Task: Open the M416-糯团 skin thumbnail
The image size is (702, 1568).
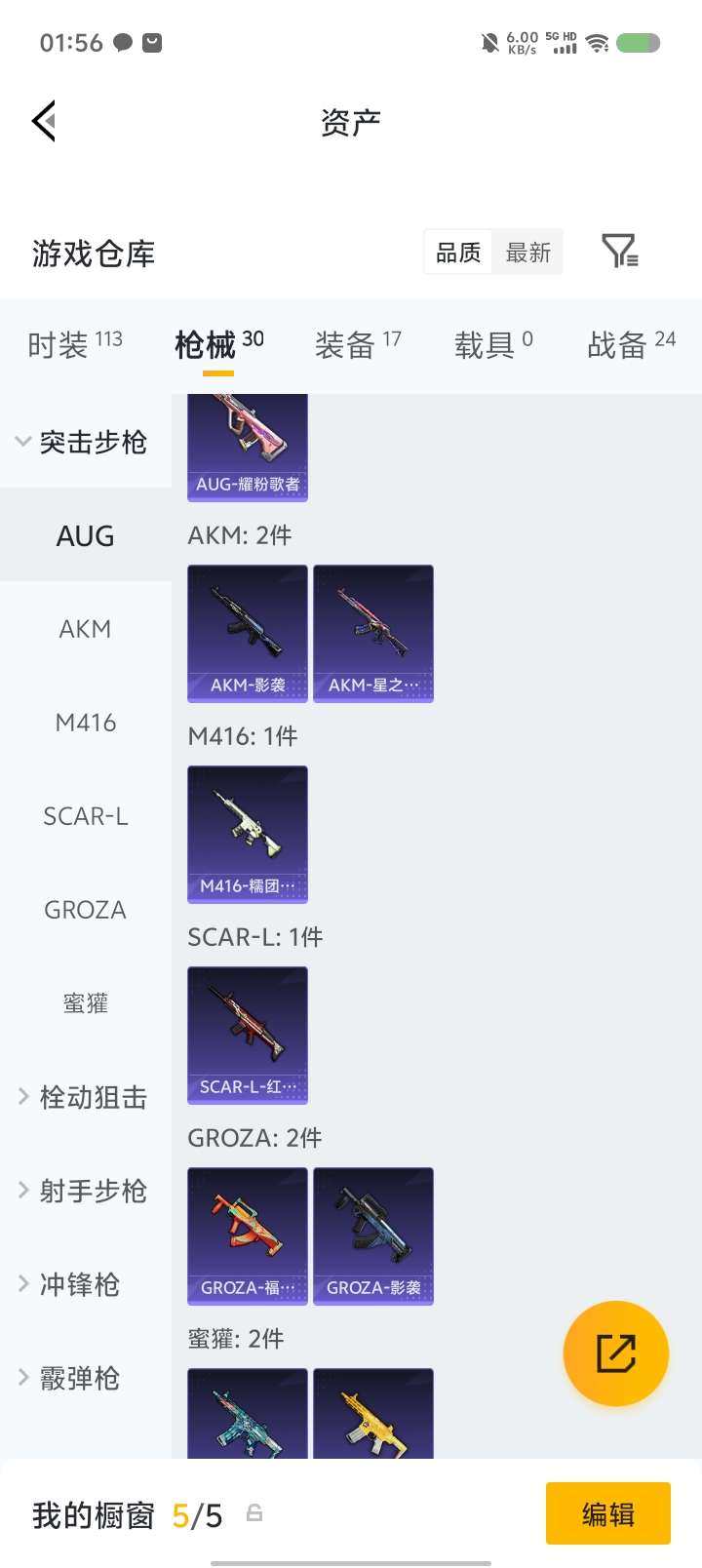Action: (x=247, y=835)
